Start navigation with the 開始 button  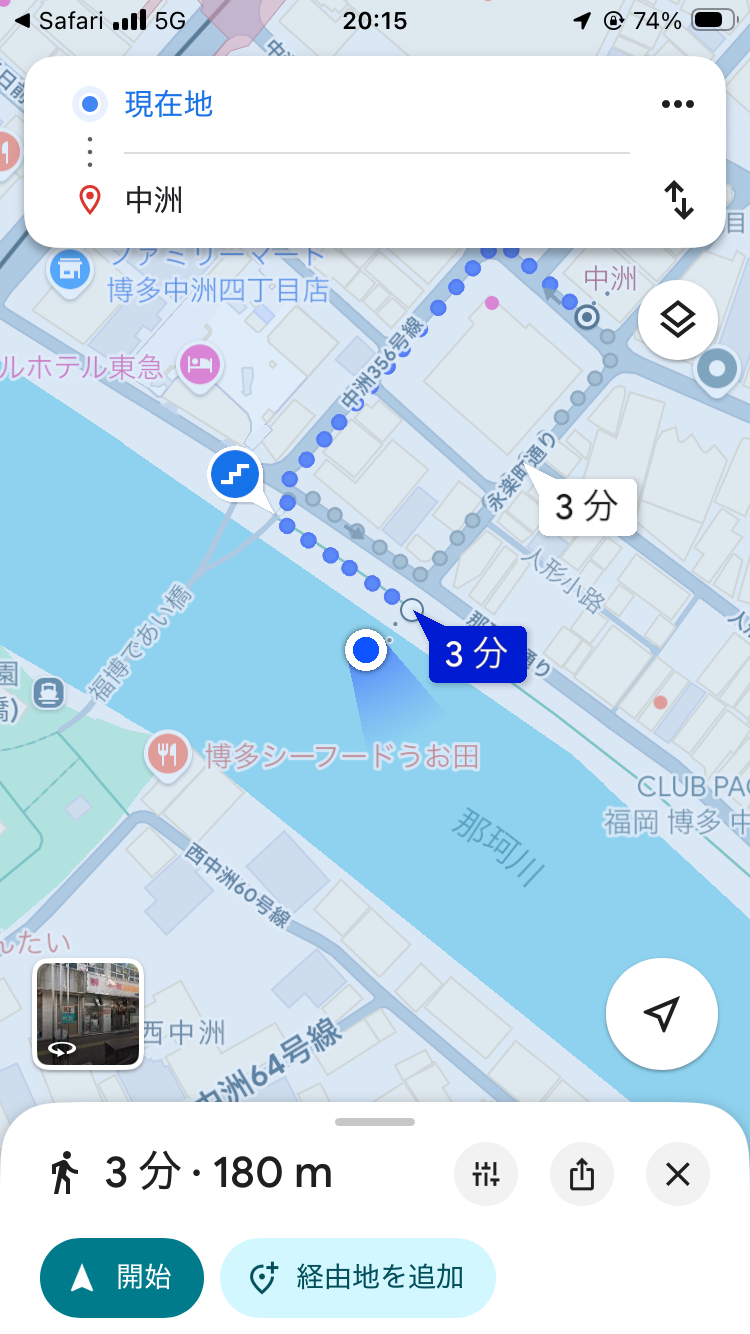point(122,1277)
